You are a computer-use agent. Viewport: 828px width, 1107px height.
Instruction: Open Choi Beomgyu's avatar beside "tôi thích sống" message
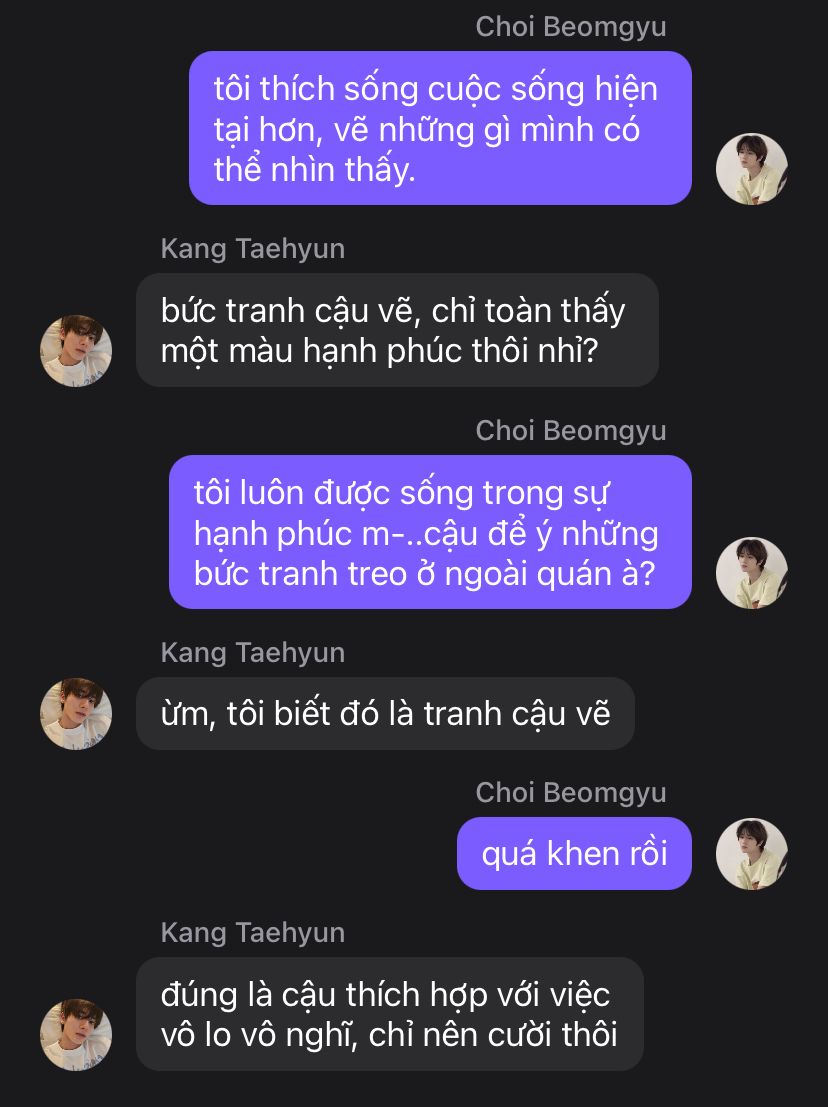(x=752, y=169)
